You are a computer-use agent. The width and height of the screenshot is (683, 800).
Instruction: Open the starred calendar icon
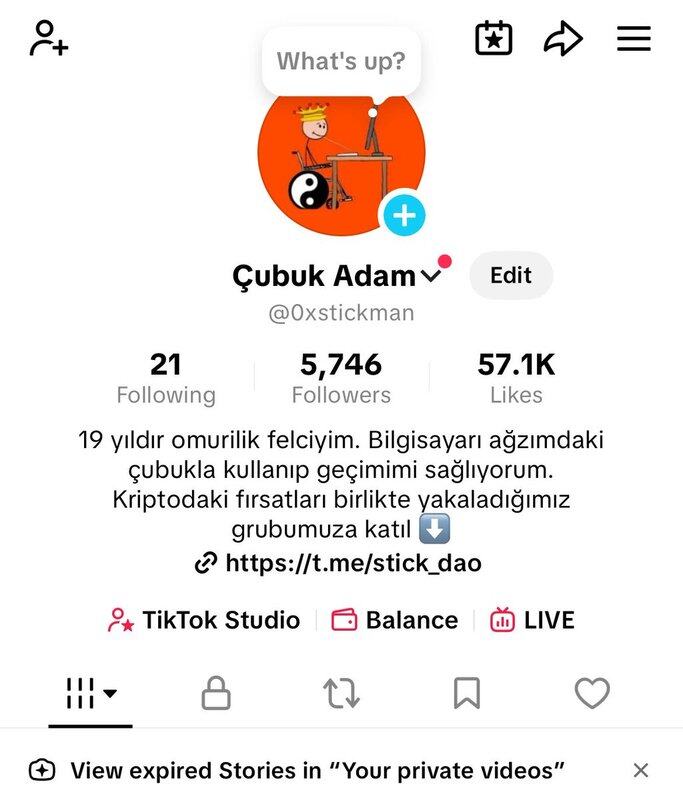[x=493, y=39]
